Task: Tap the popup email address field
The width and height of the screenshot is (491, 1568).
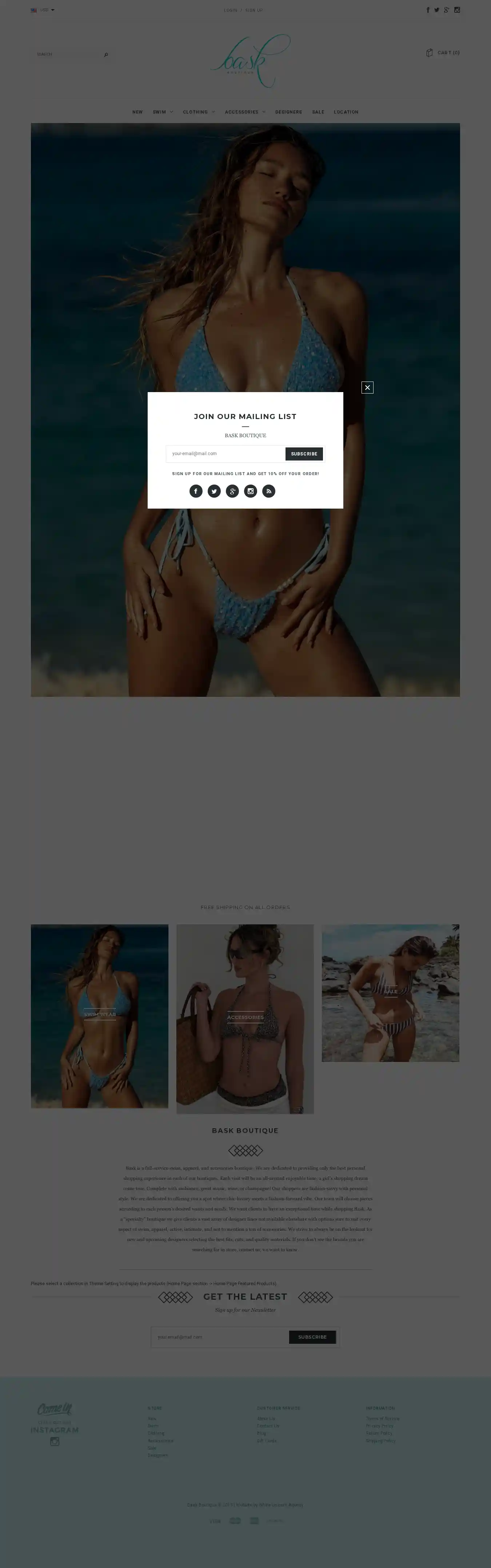Action: pos(225,454)
